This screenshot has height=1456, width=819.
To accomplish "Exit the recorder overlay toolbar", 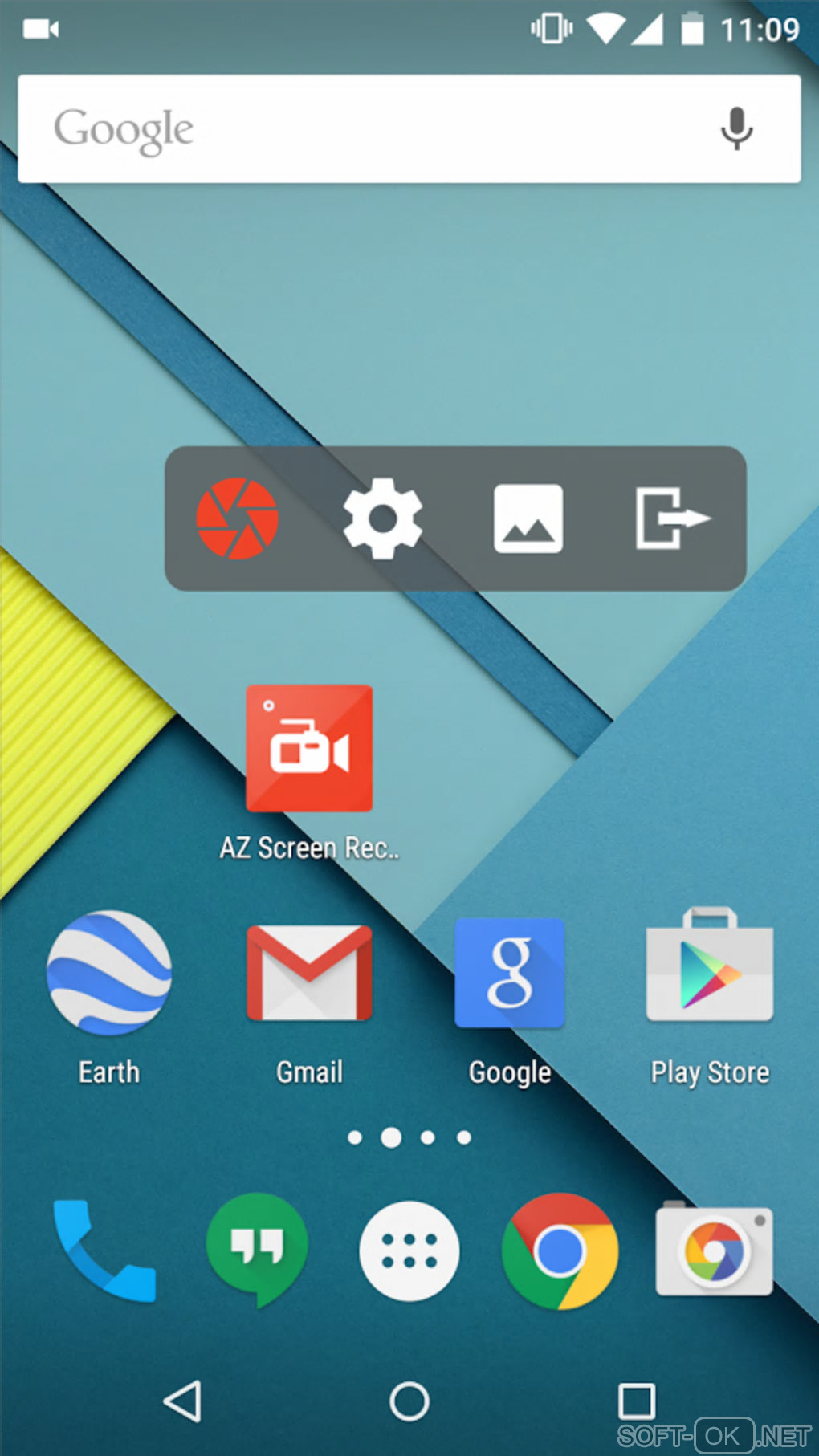I will tap(671, 519).
